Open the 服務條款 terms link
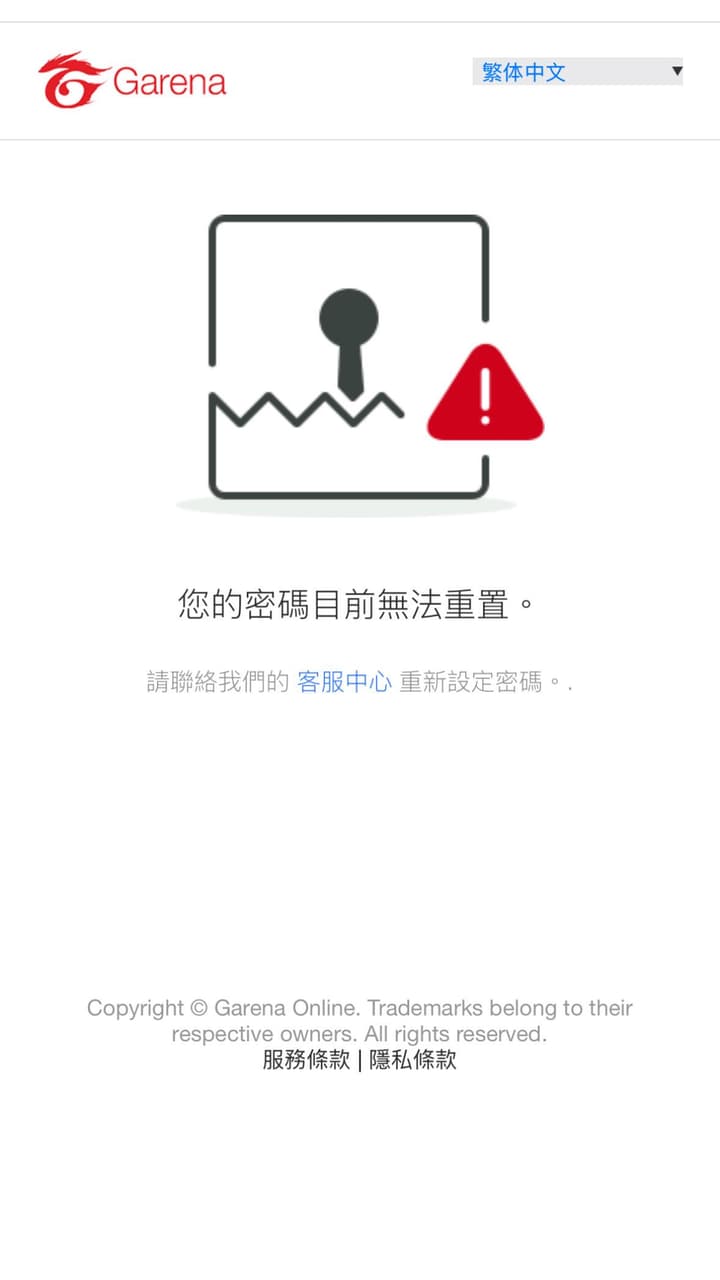Viewport: 720px width, 1280px height. (x=306, y=1060)
